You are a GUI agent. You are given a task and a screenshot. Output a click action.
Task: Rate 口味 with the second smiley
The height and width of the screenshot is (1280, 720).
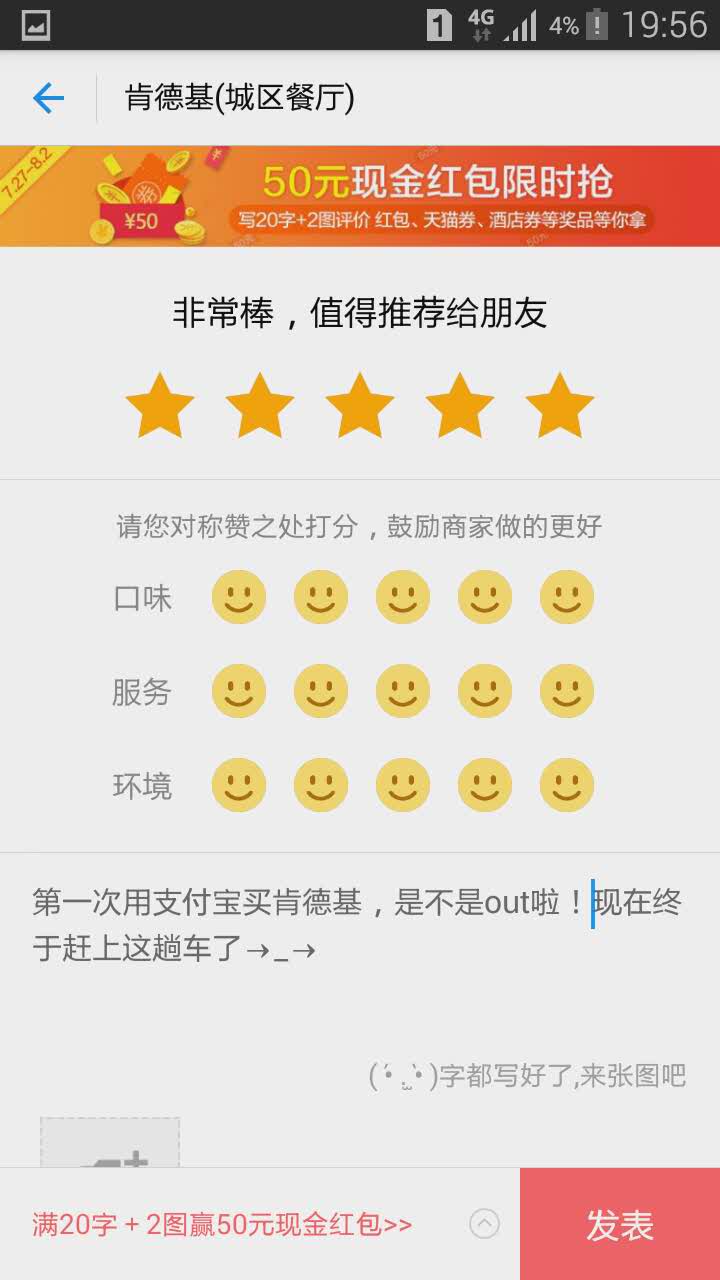pos(321,597)
